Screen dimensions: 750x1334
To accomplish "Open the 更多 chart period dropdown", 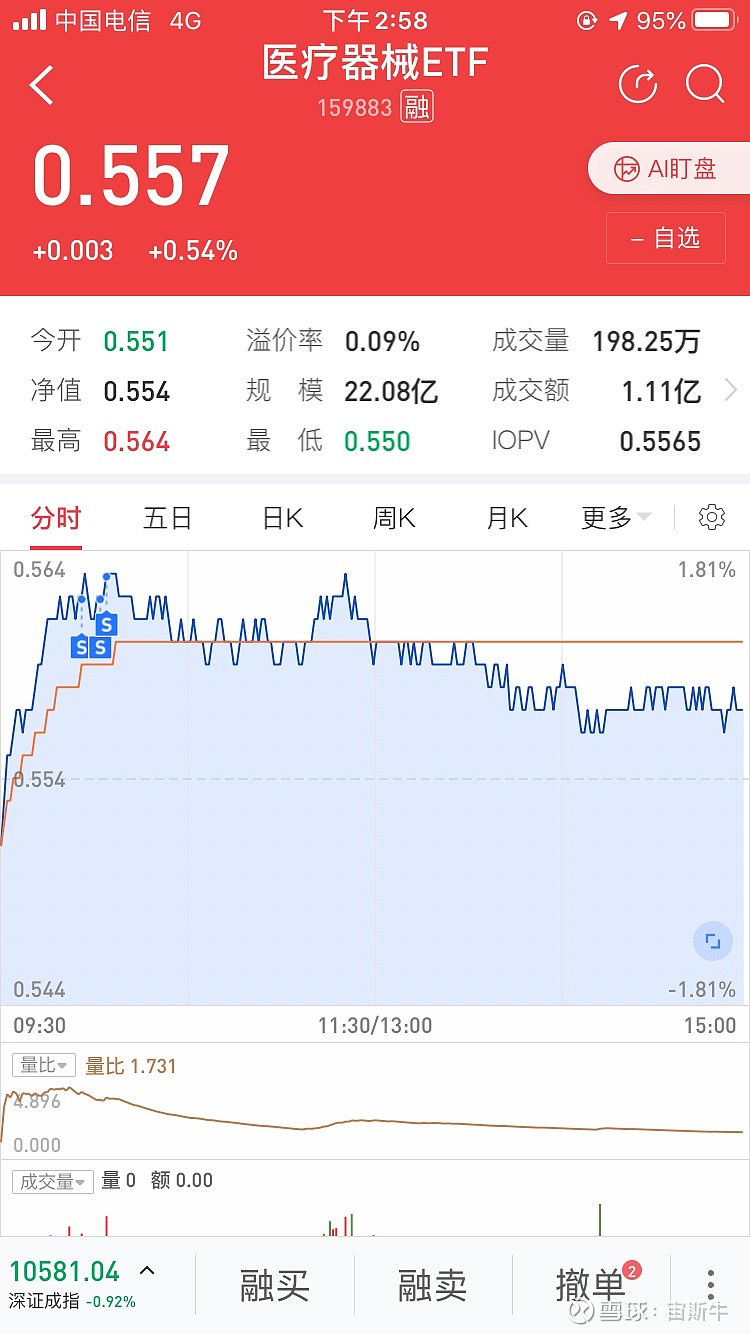I will click(x=616, y=518).
